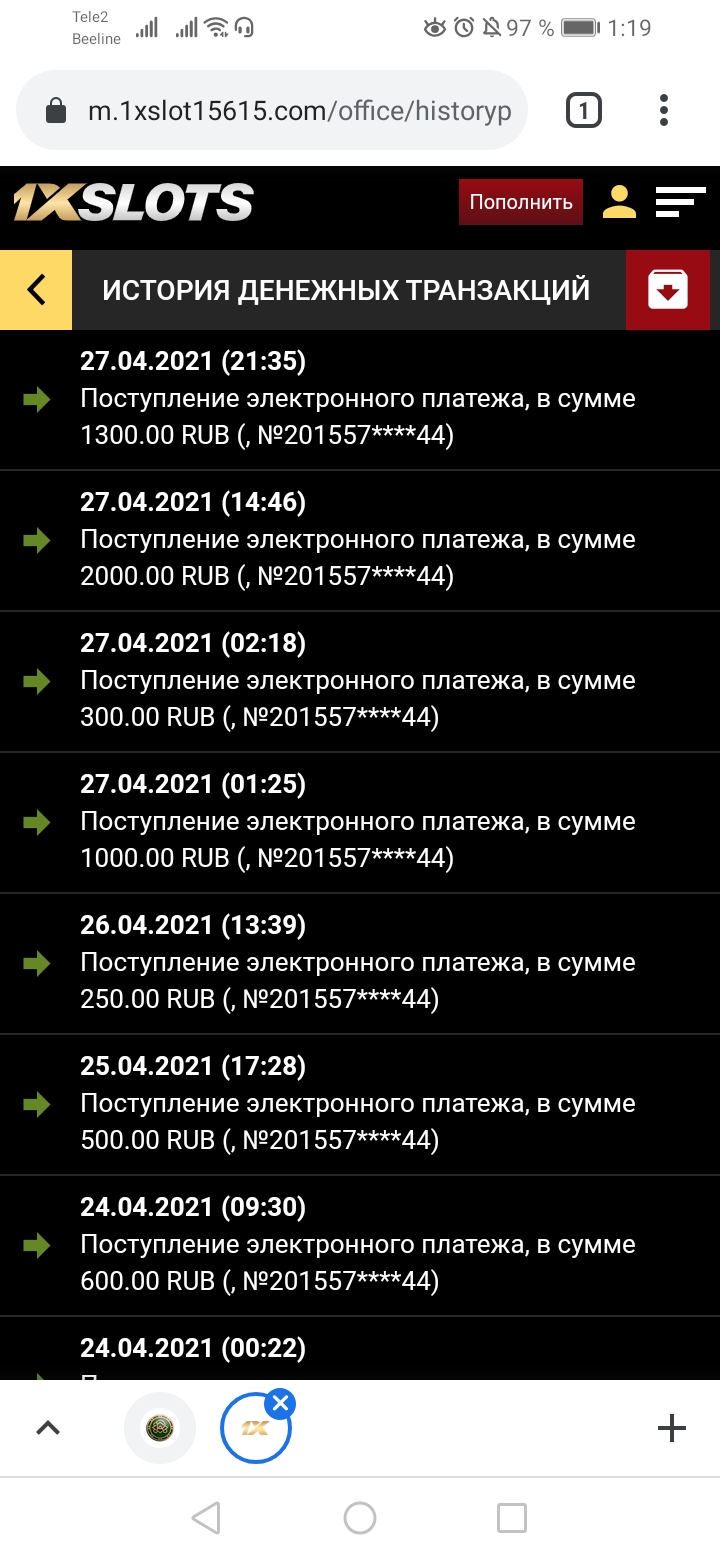Tap the system back button
Viewport: 720px width, 1560px height.
click(x=206, y=1518)
